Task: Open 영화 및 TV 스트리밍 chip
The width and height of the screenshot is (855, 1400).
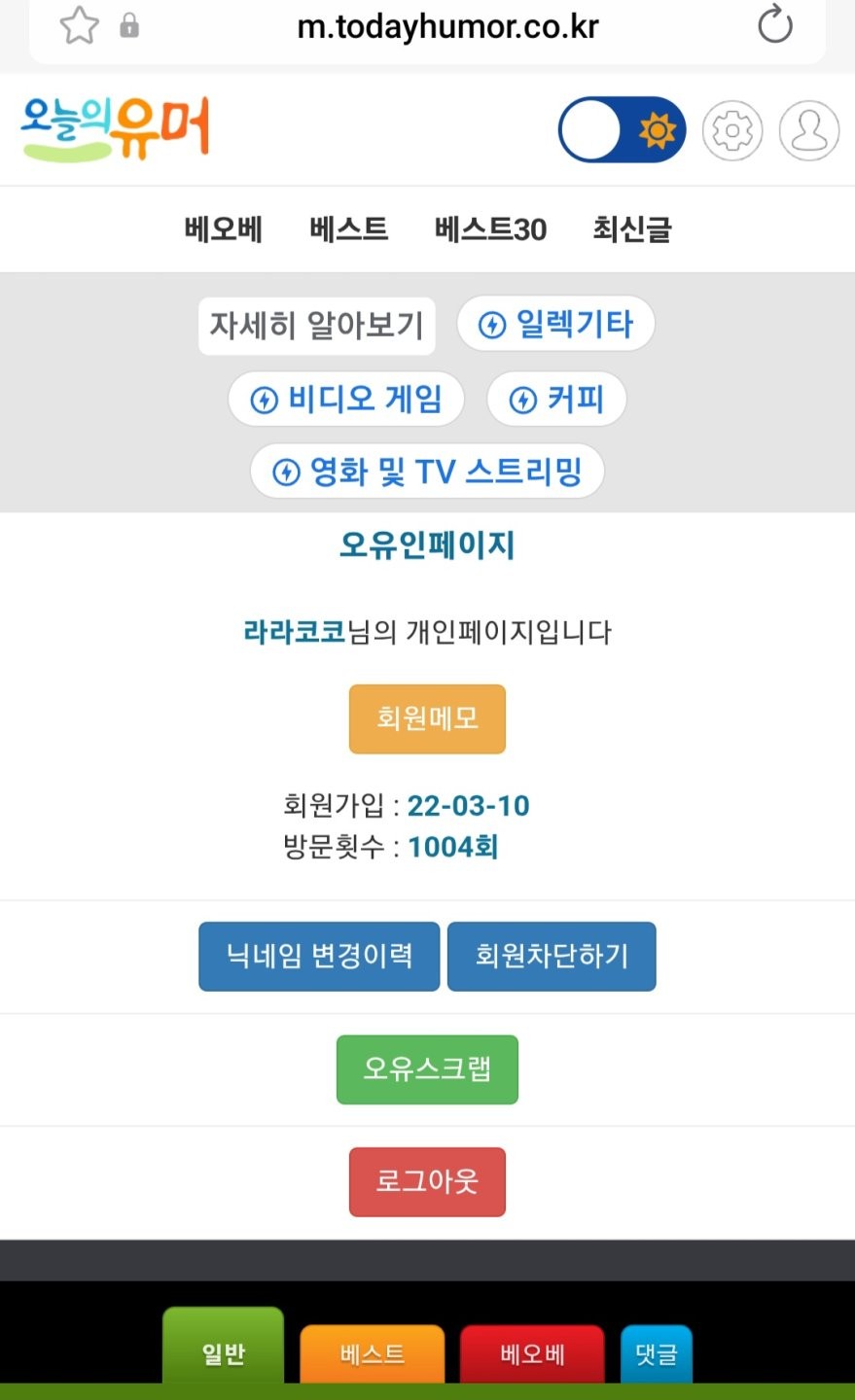Action: coord(427,472)
